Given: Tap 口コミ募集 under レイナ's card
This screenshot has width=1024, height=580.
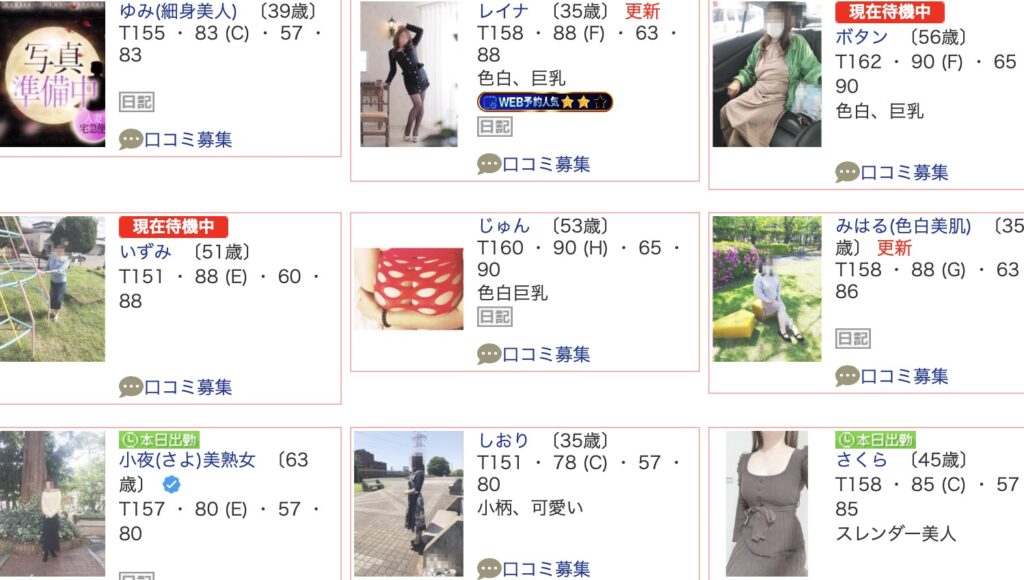Looking at the screenshot, I should pyautogui.click(x=534, y=164).
